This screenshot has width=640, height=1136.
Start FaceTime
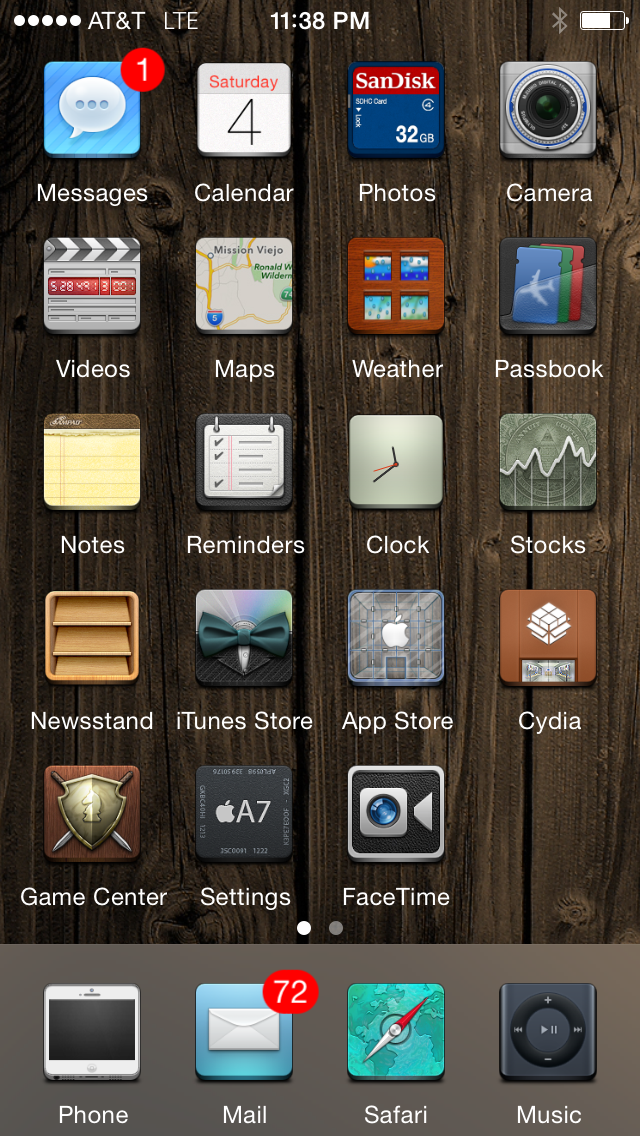pos(396,814)
